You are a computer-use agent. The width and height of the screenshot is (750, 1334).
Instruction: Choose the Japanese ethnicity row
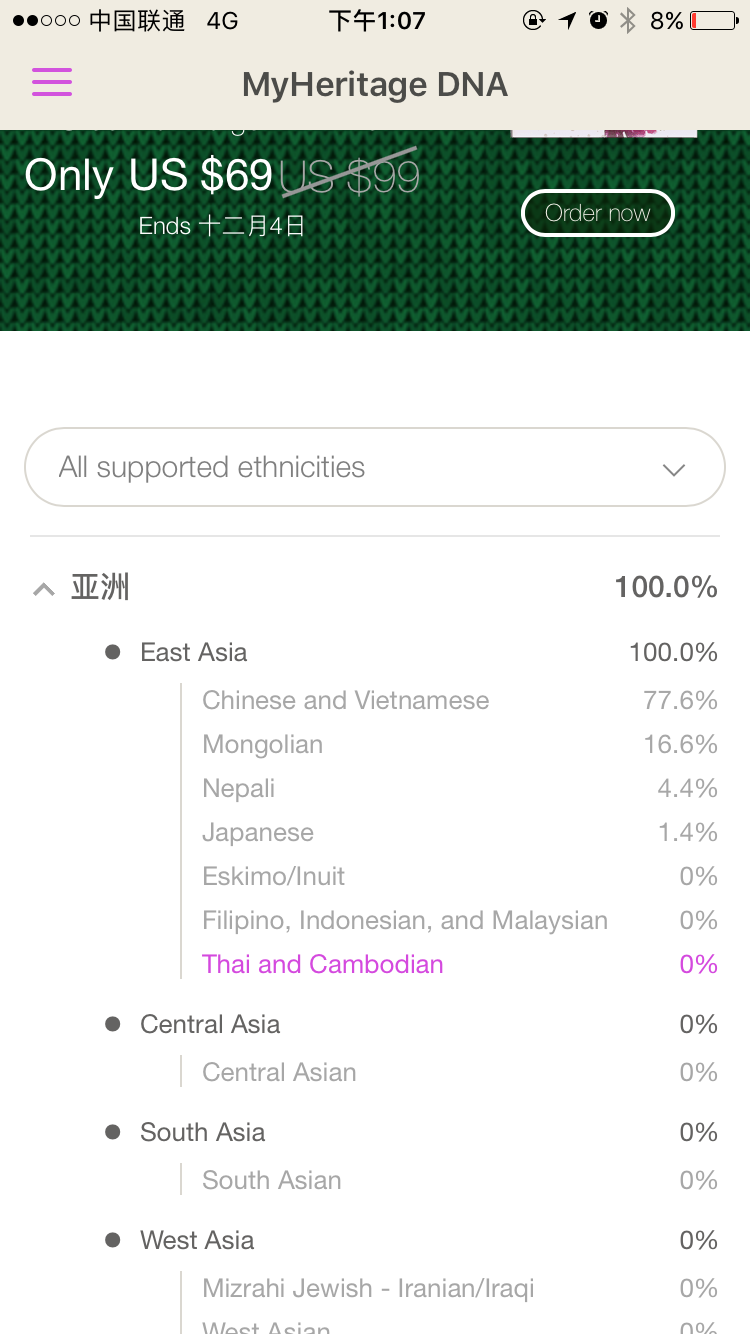pyautogui.click(x=460, y=832)
